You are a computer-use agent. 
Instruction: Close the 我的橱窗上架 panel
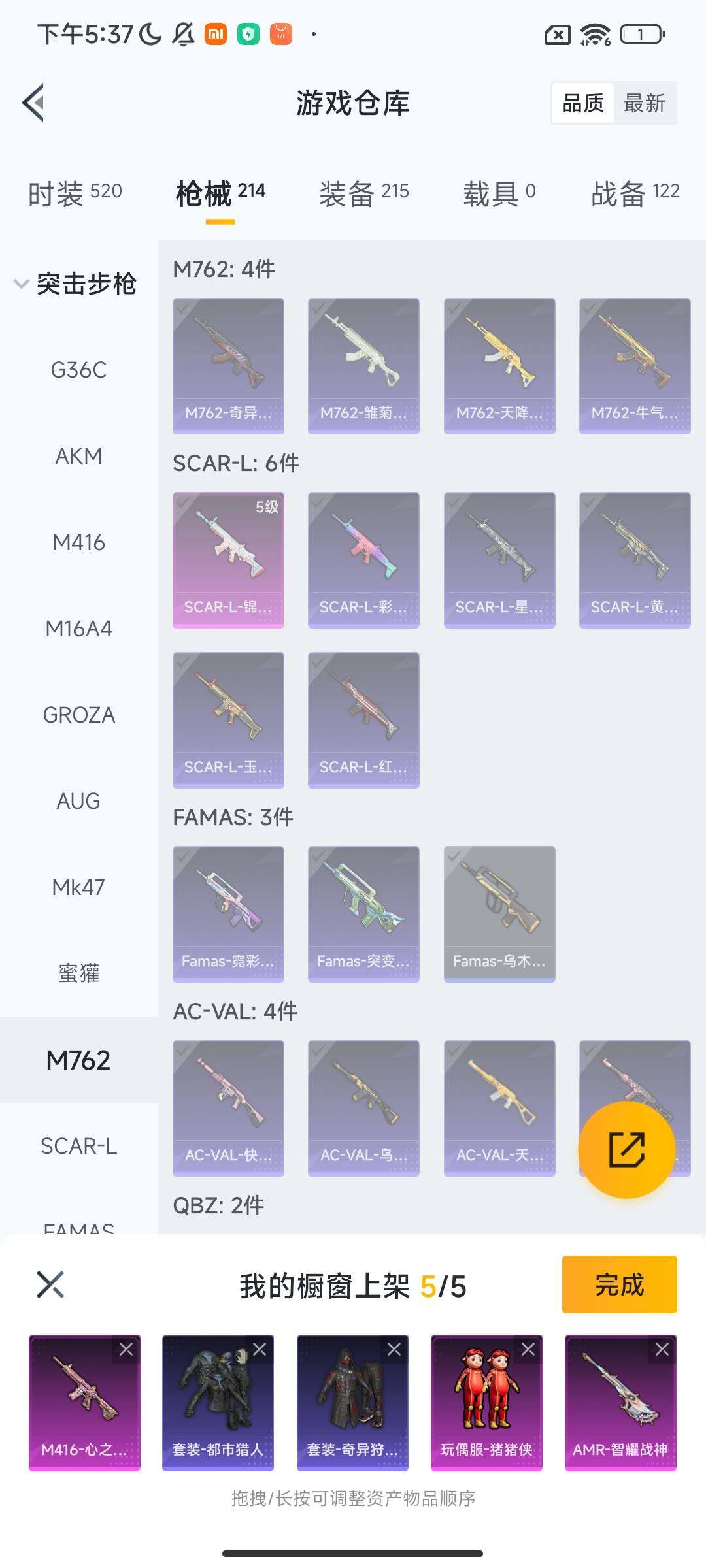pos(50,1284)
